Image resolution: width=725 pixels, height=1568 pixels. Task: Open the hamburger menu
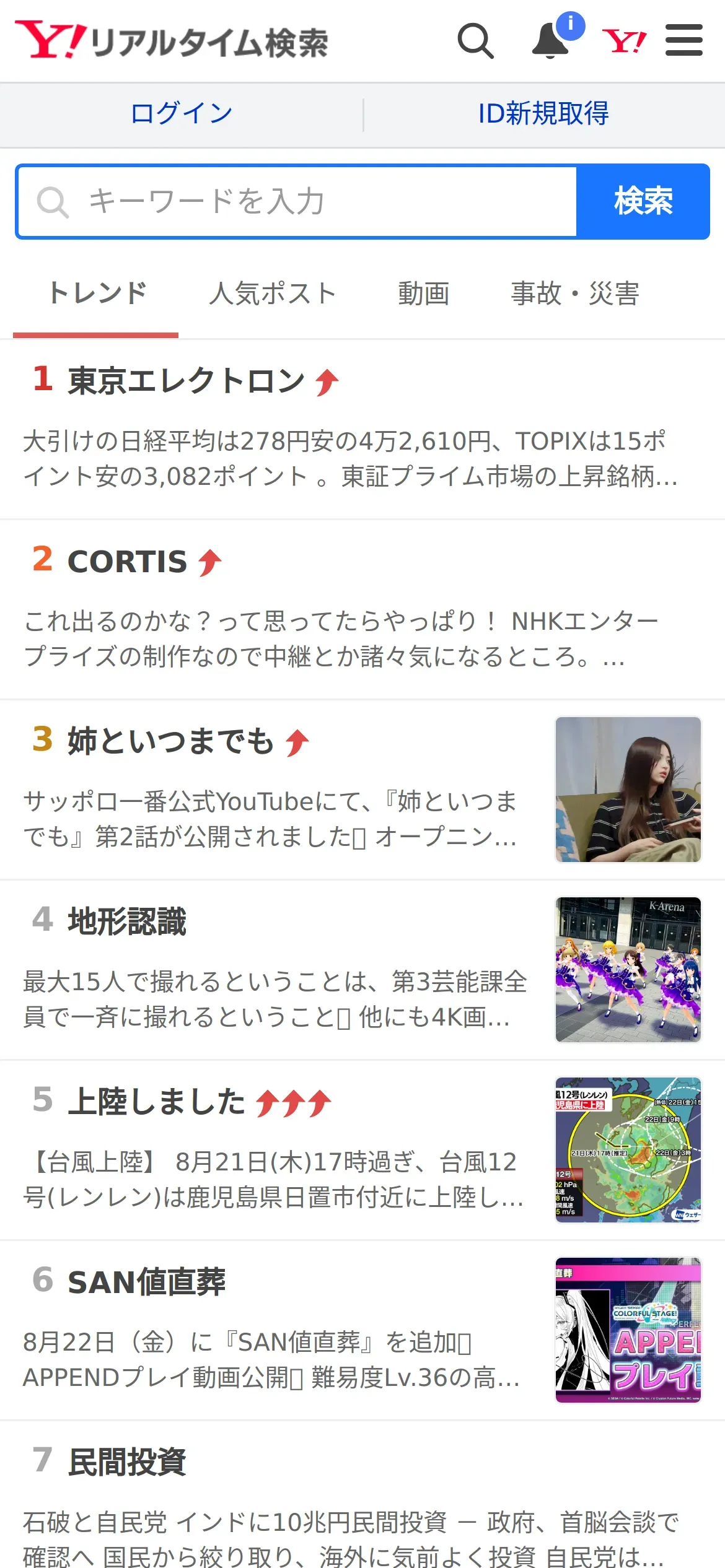pos(683,41)
